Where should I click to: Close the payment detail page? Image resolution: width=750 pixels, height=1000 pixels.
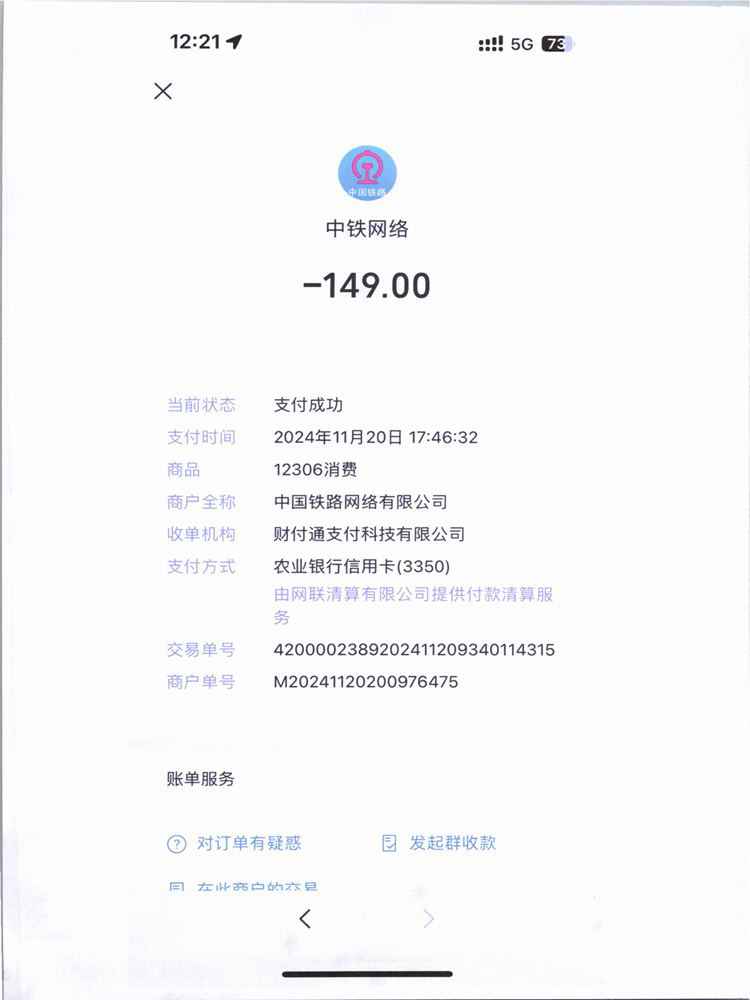coord(163,91)
